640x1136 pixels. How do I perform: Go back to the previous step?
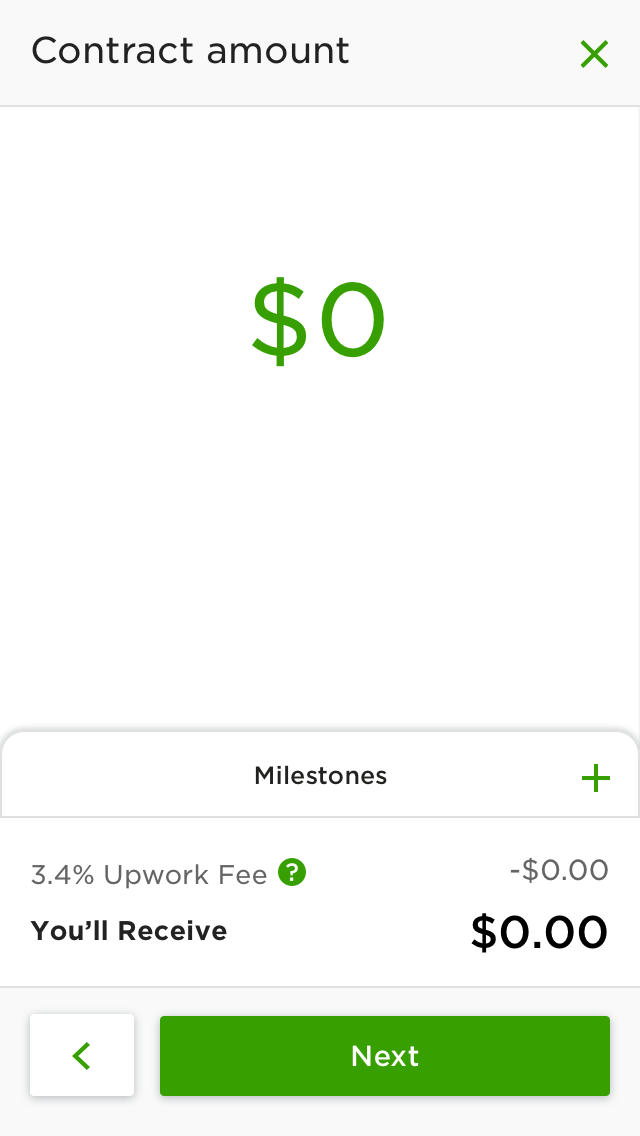(82, 1055)
